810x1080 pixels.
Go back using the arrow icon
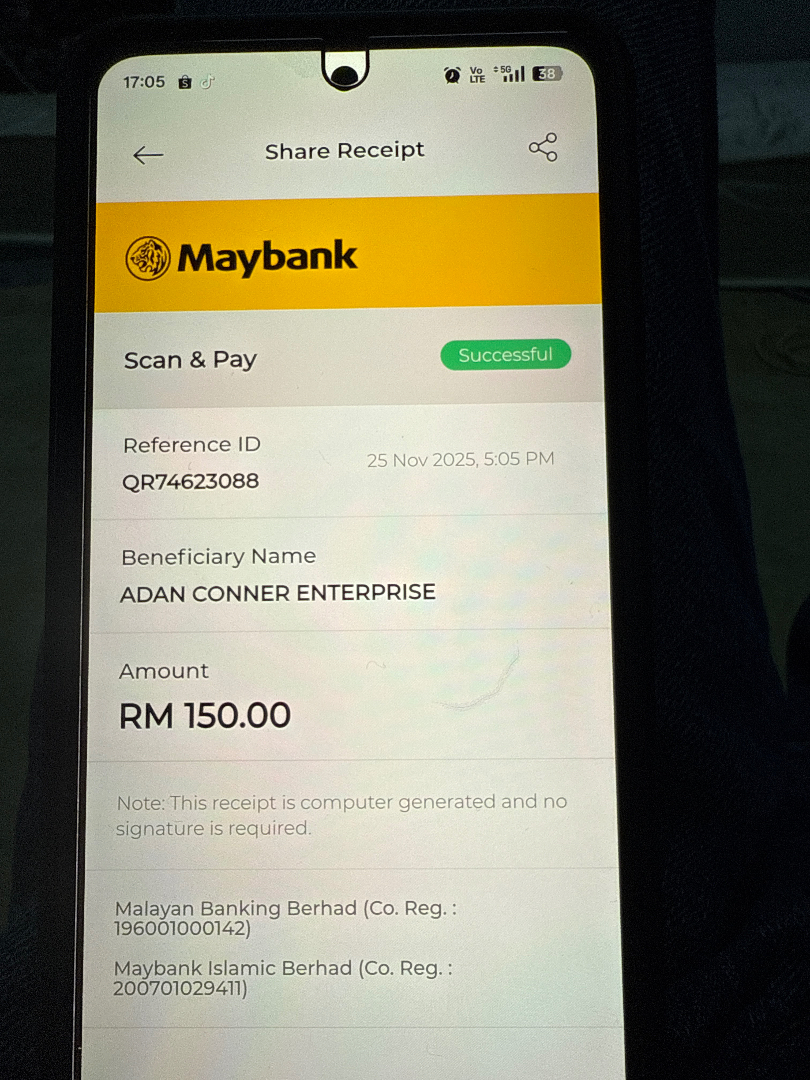(148, 155)
